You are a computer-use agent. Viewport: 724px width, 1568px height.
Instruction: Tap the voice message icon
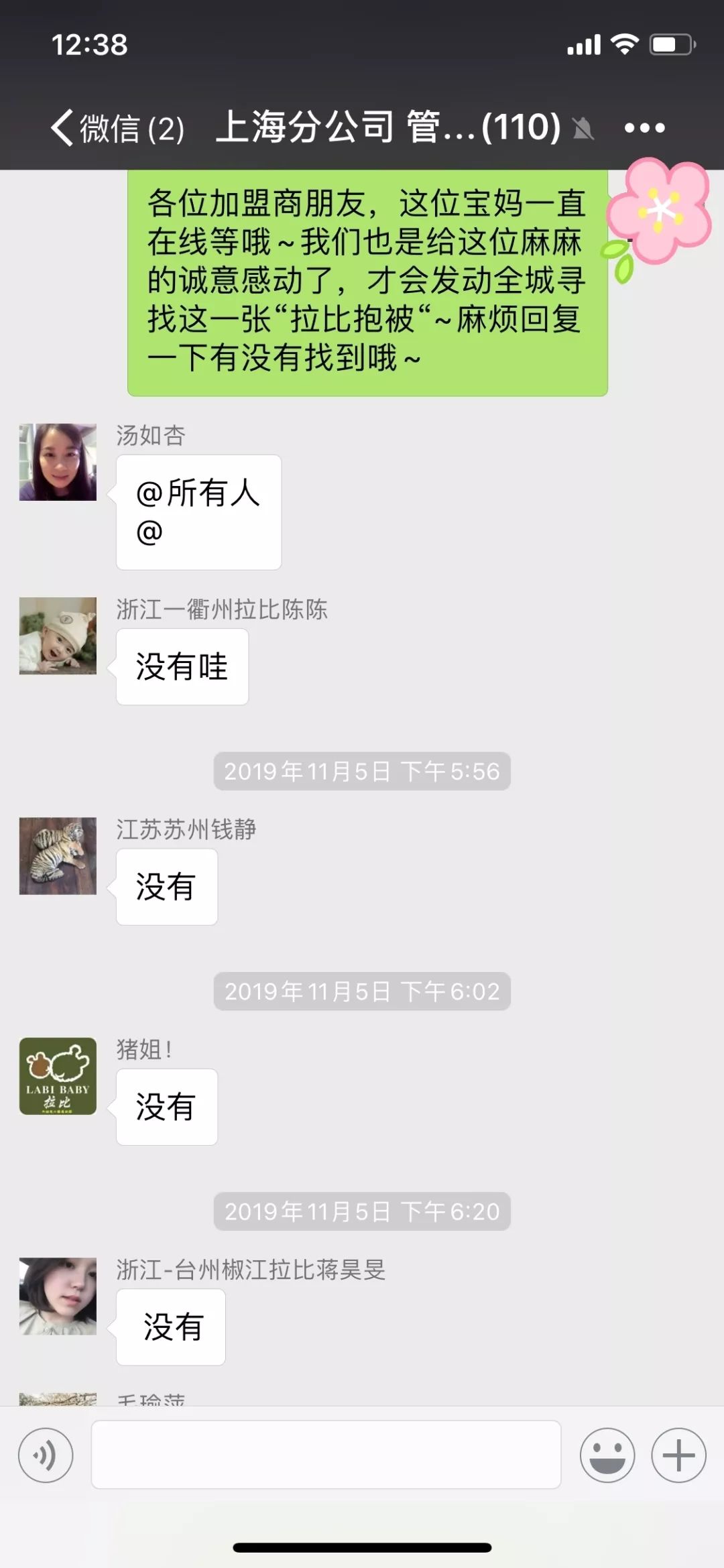click(x=46, y=1455)
